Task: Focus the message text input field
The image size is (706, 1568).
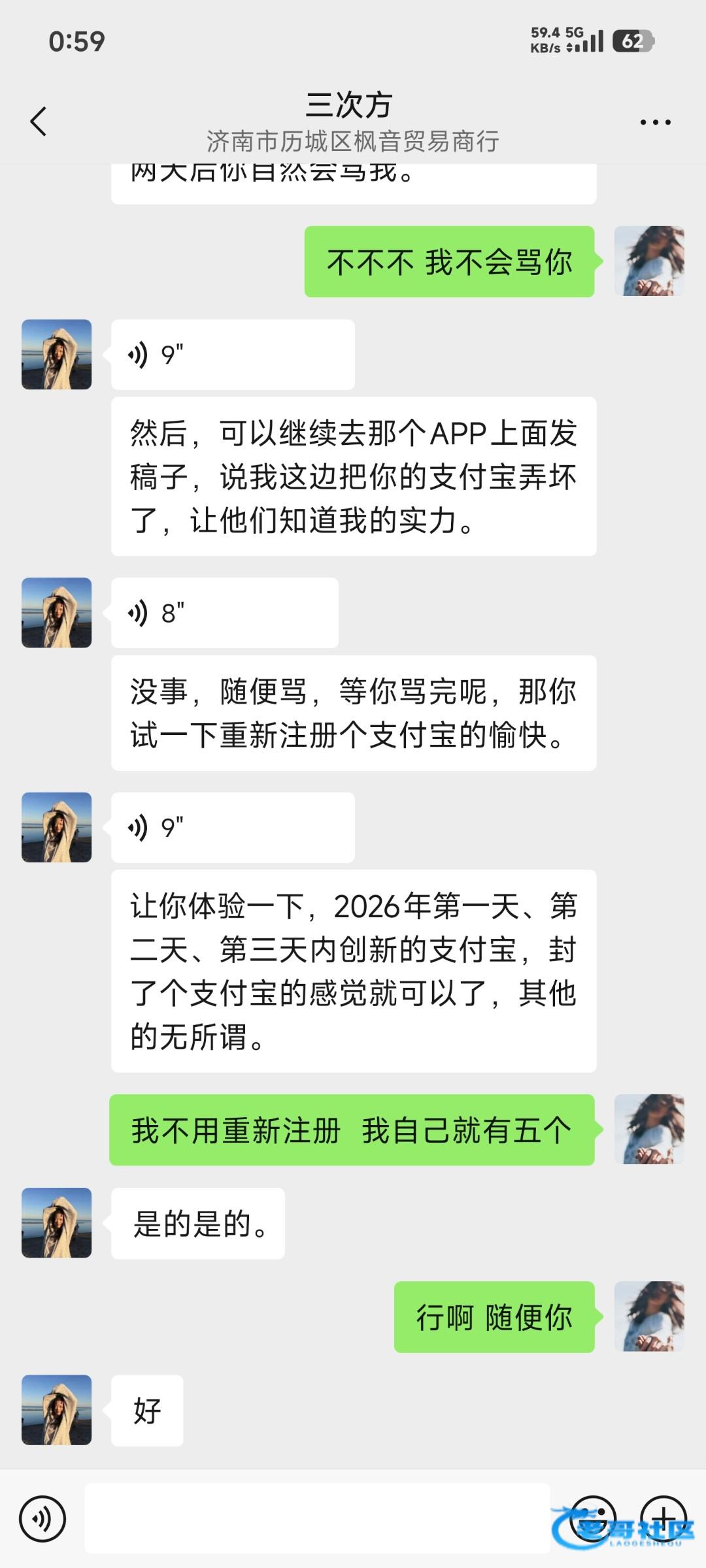Action: tap(317, 1518)
